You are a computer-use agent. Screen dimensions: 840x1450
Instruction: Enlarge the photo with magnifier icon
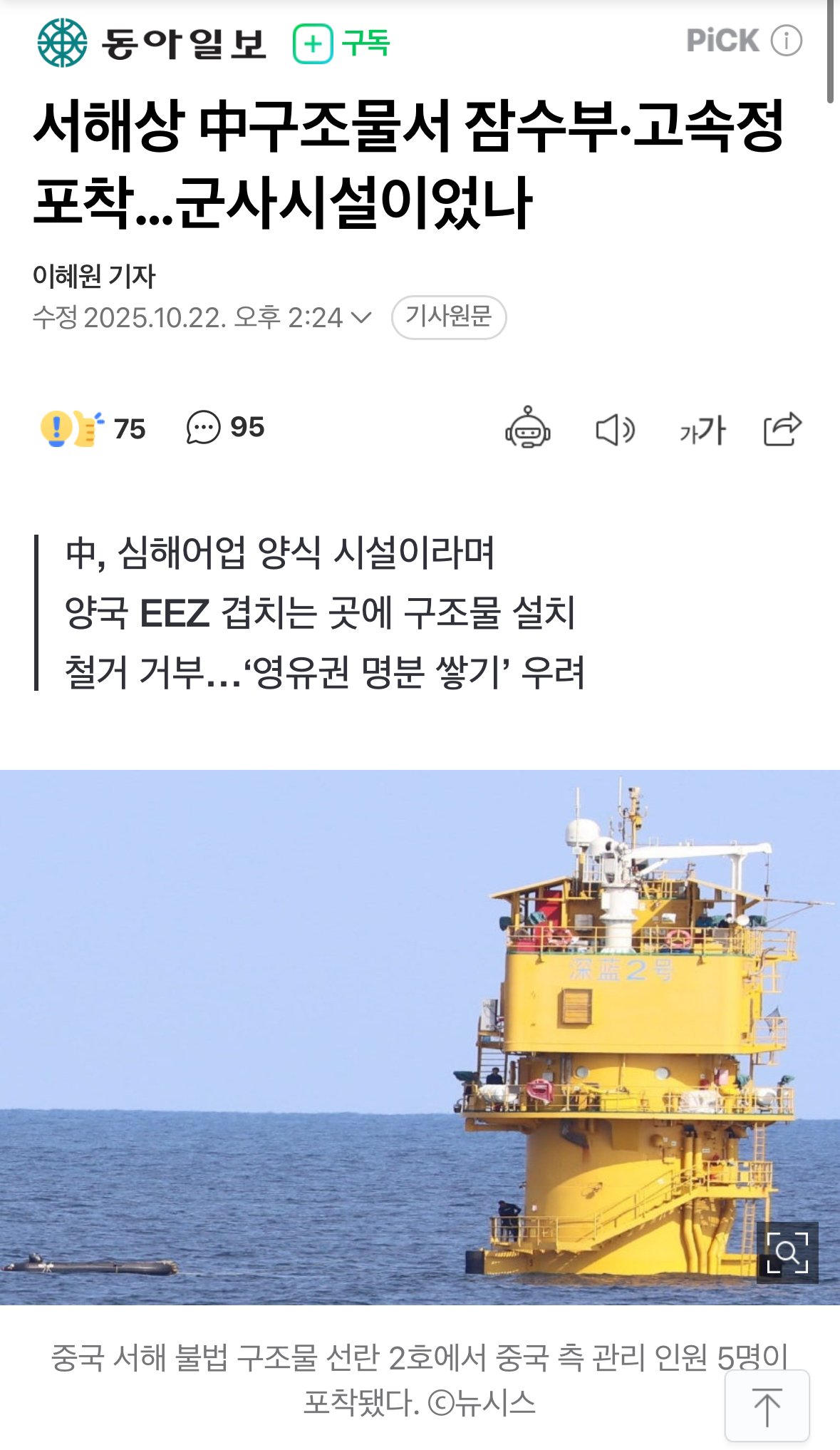(787, 1252)
